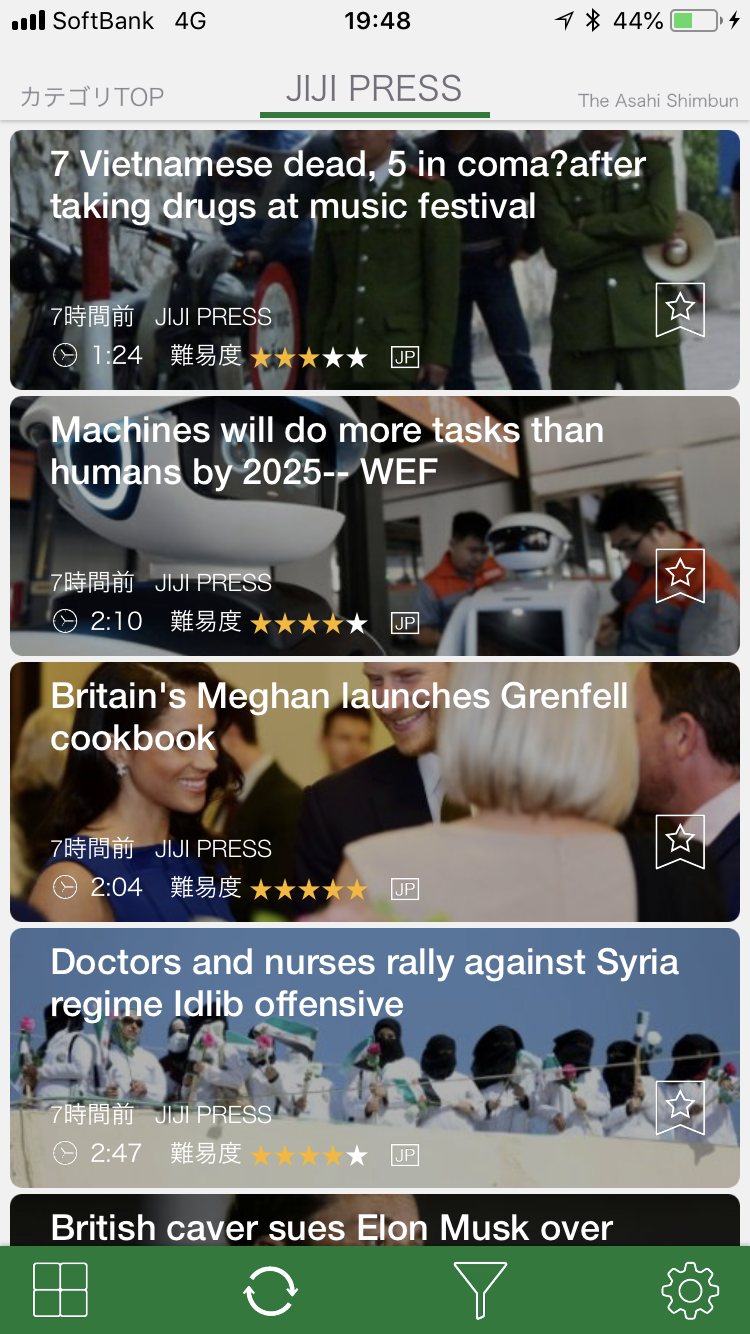Switch to the カテゴリTOP tab
Screen dimensions: 750x1334
tap(91, 97)
